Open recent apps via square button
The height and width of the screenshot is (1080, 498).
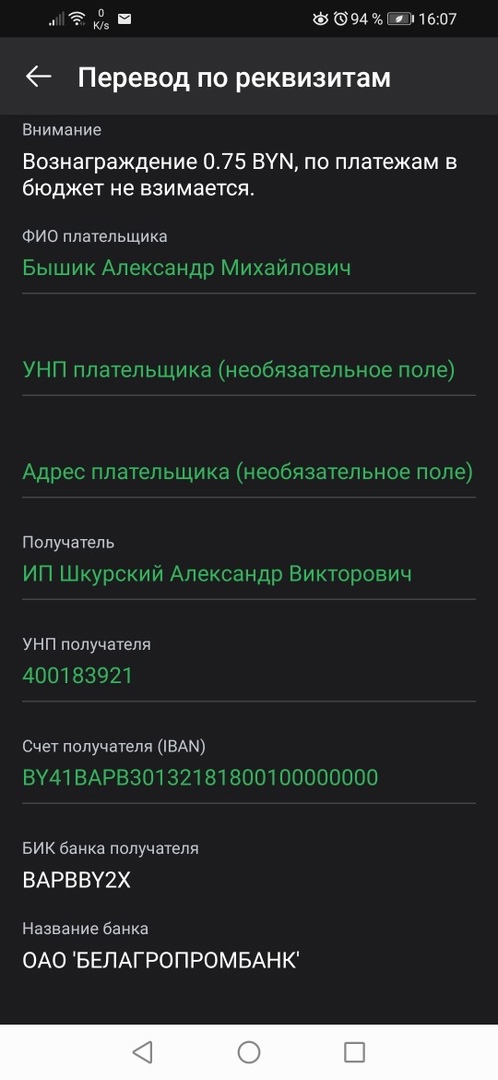click(354, 1052)
